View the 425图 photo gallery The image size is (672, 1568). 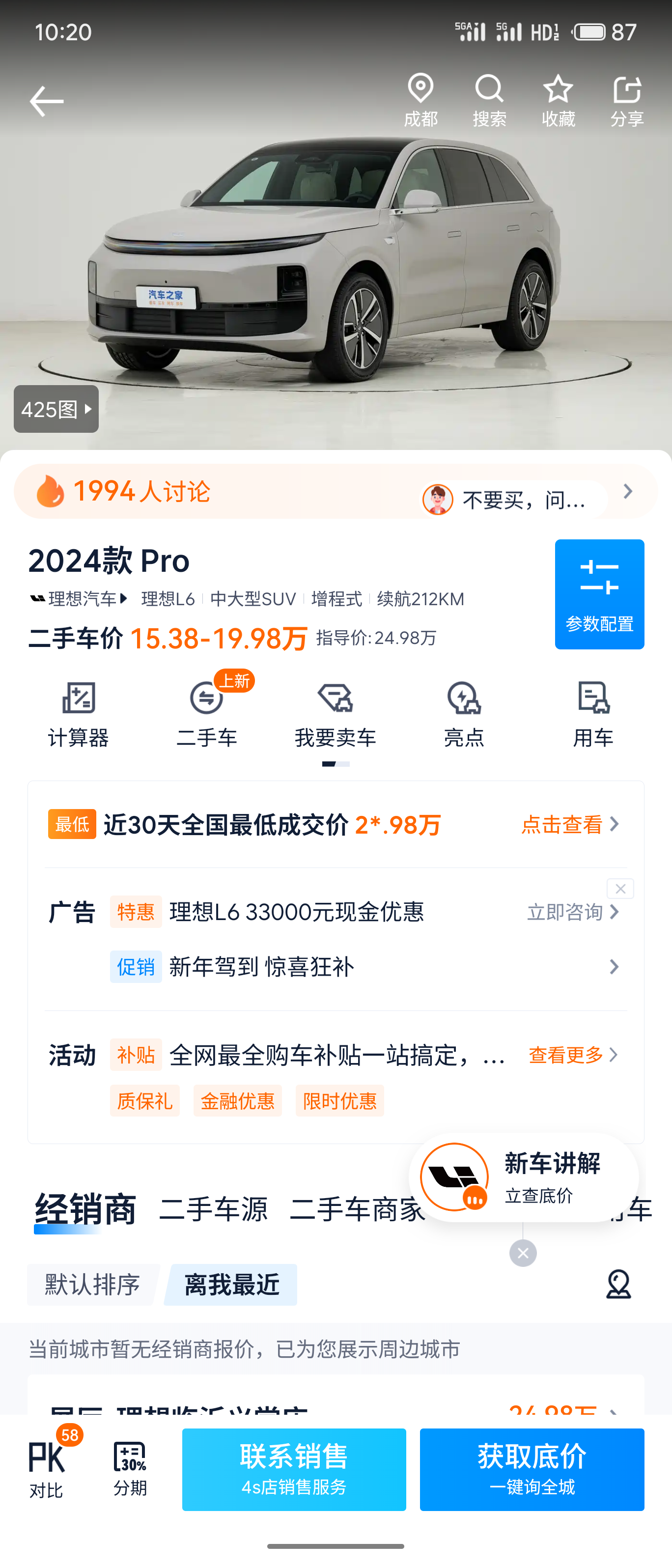coord(56,409)
